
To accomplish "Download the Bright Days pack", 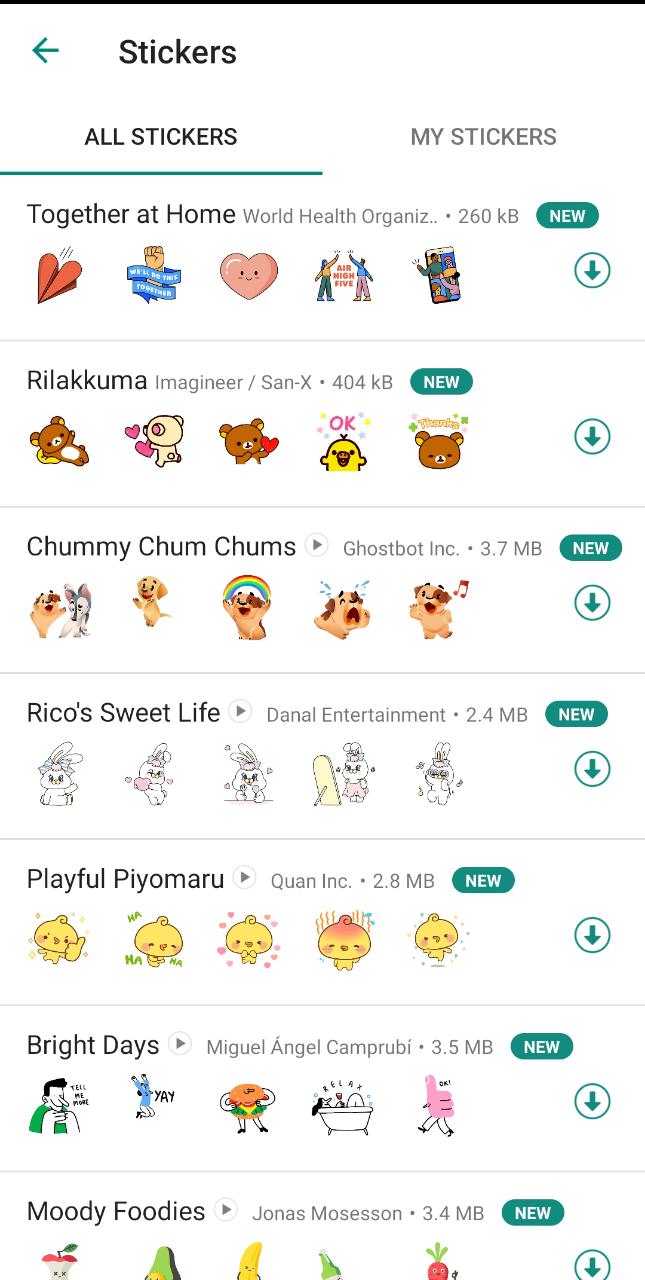I will (592, 1101).
